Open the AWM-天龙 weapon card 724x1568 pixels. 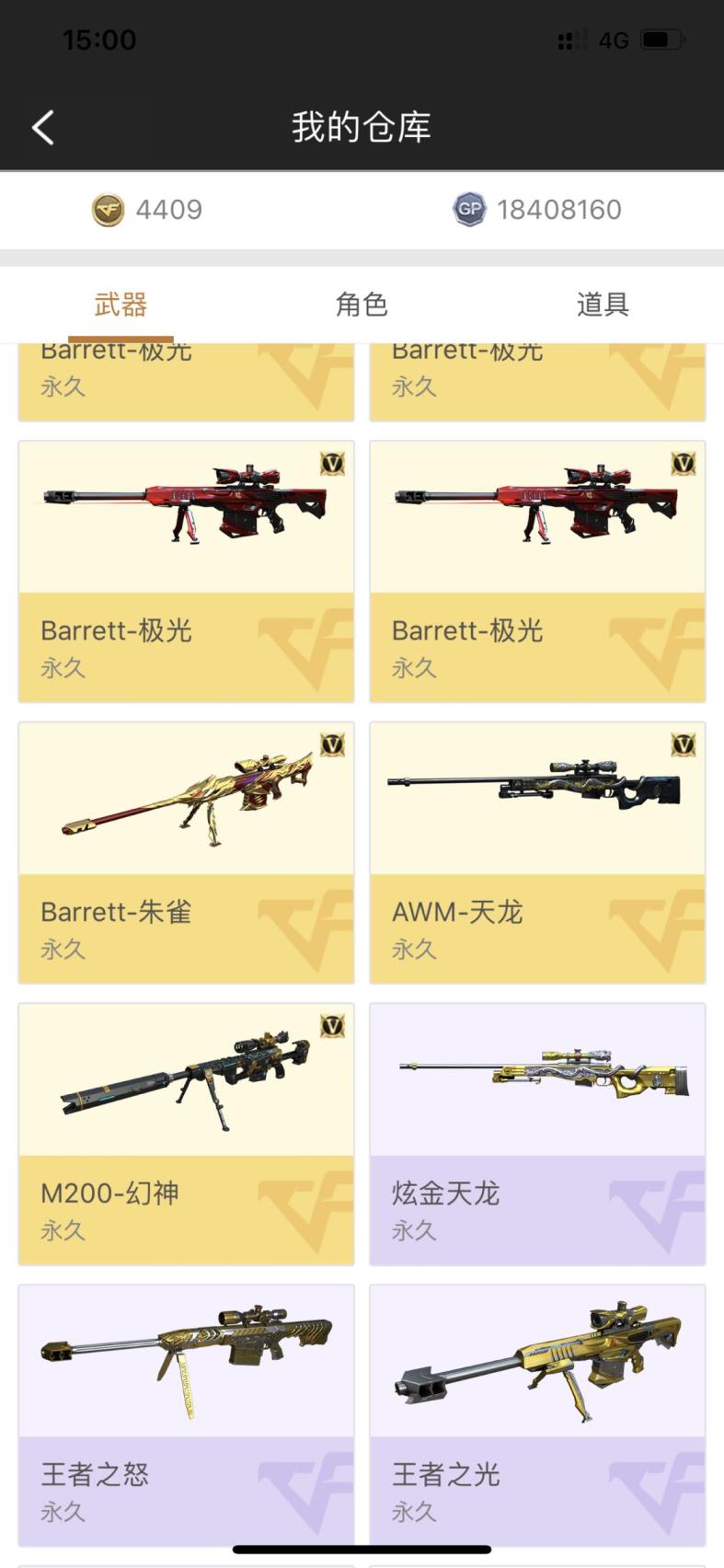[x=537, y=852]
